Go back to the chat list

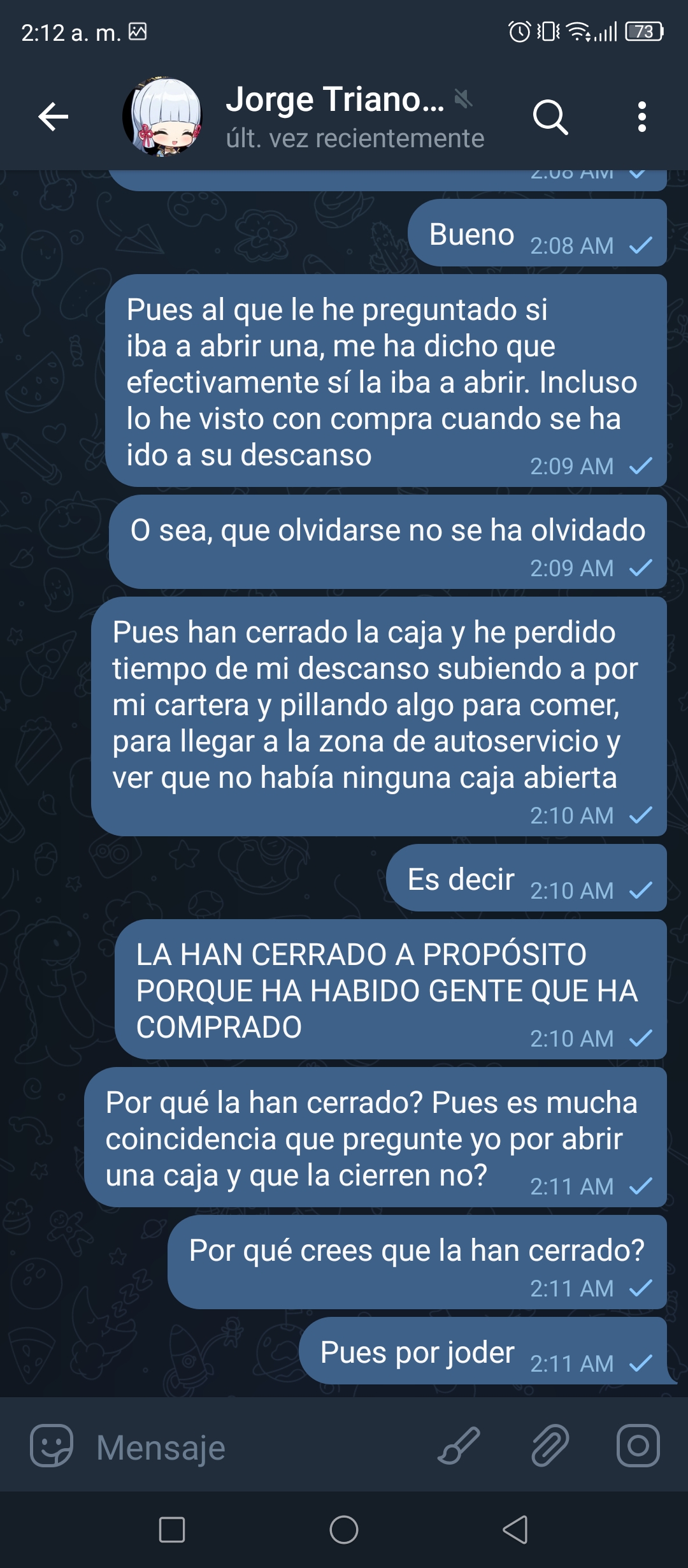[x=54, y=117]
